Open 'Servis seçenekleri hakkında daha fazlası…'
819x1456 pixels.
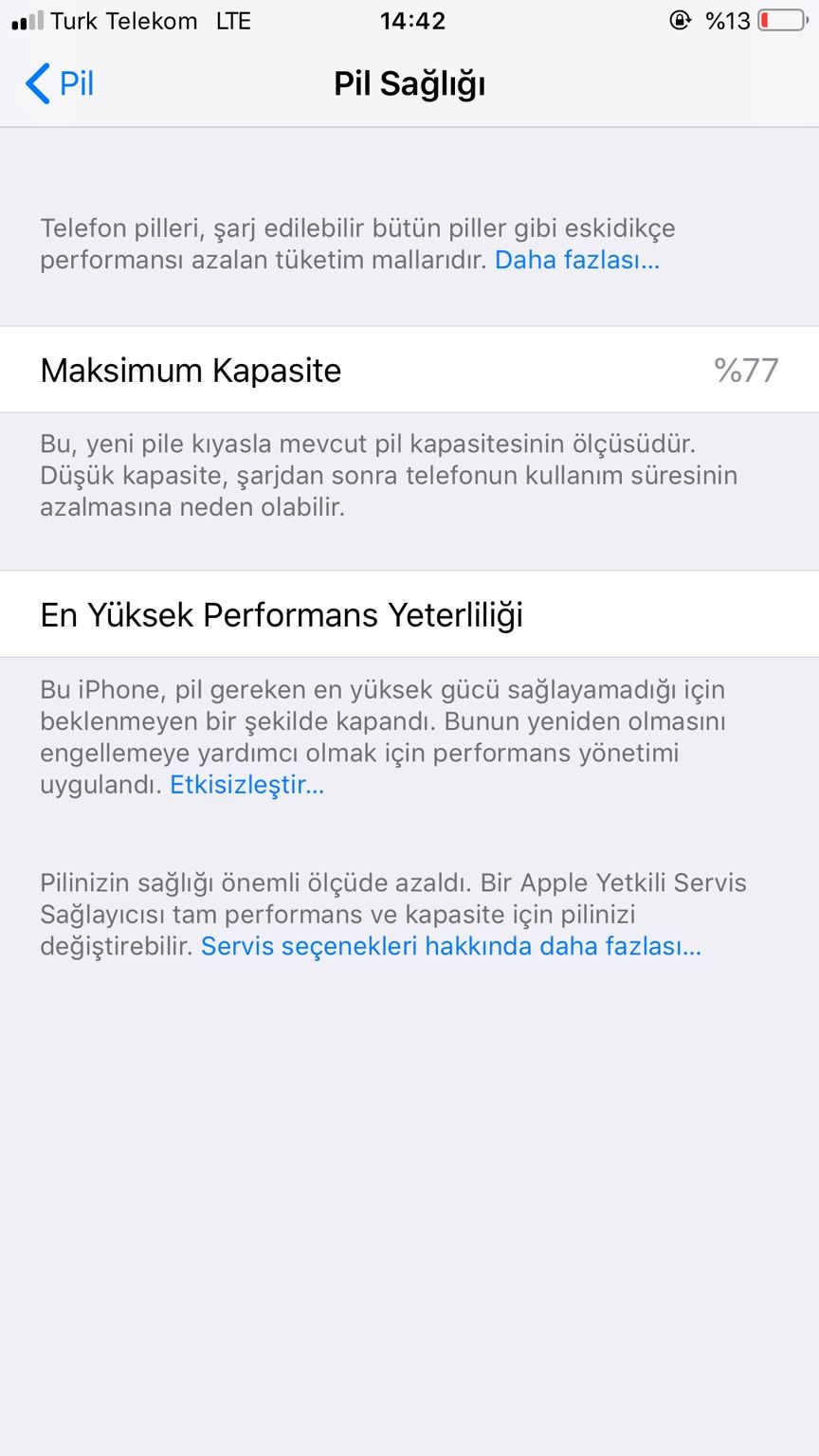[450, 946]
